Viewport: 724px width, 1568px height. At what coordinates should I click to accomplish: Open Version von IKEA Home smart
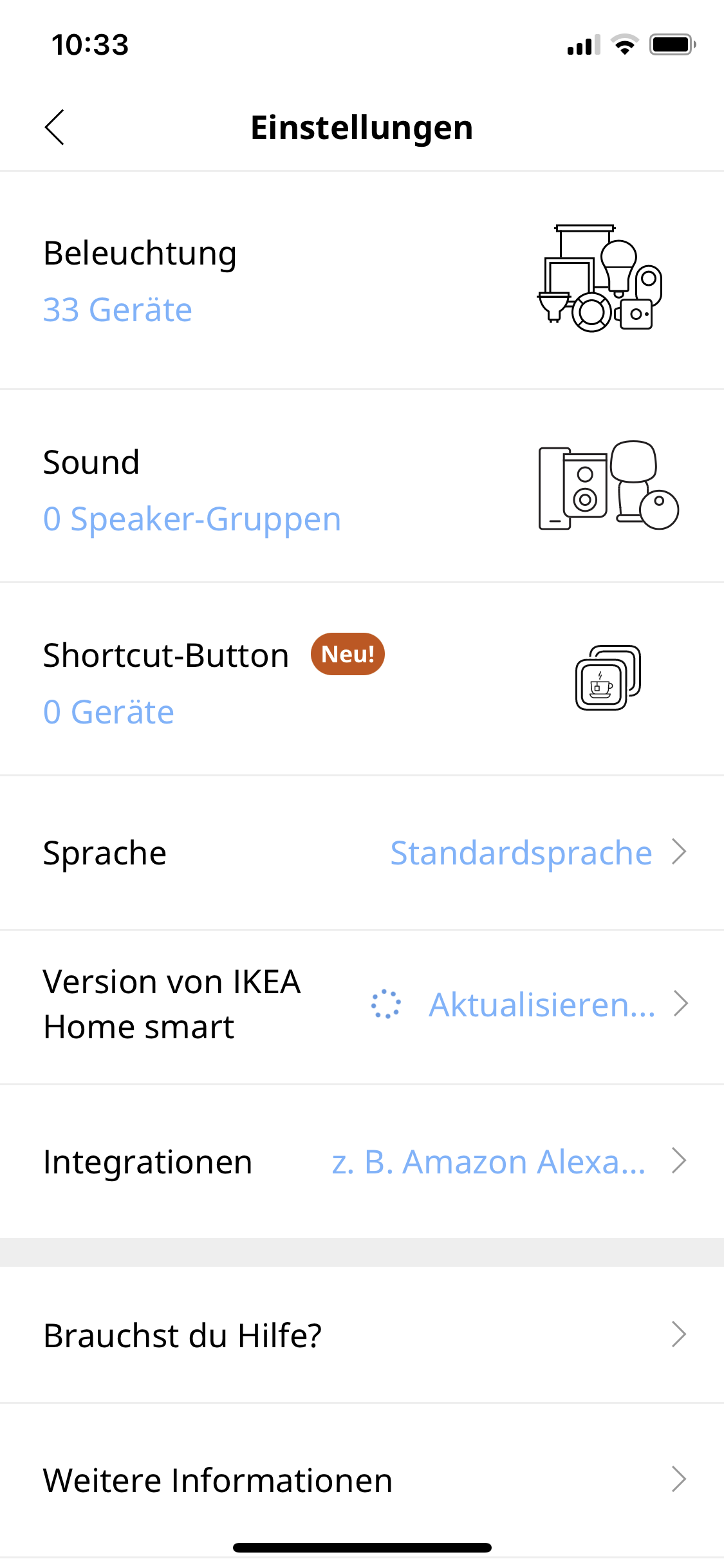point(362,1007)
